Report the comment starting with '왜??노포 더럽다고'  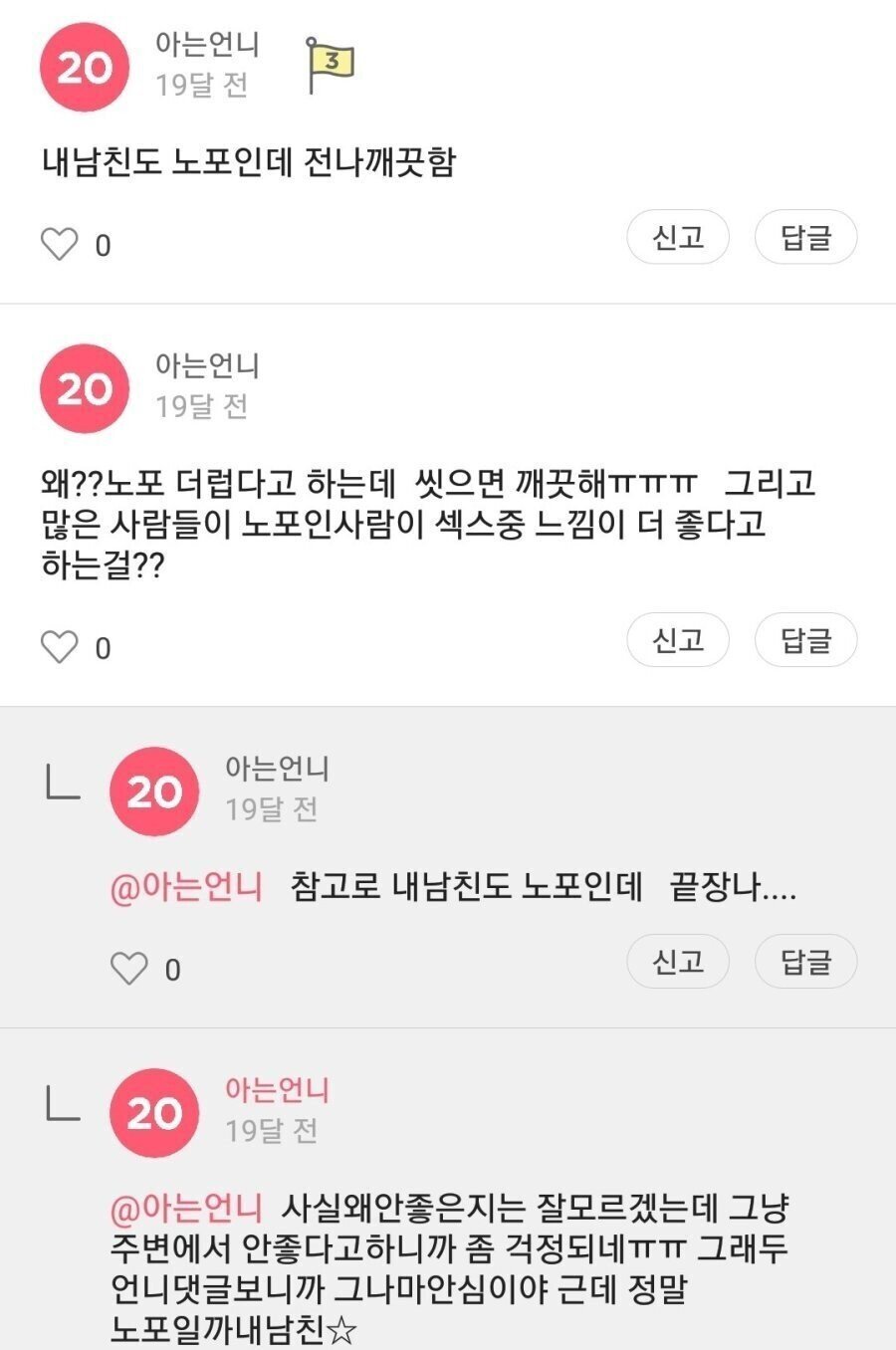[x=678, y=640]
